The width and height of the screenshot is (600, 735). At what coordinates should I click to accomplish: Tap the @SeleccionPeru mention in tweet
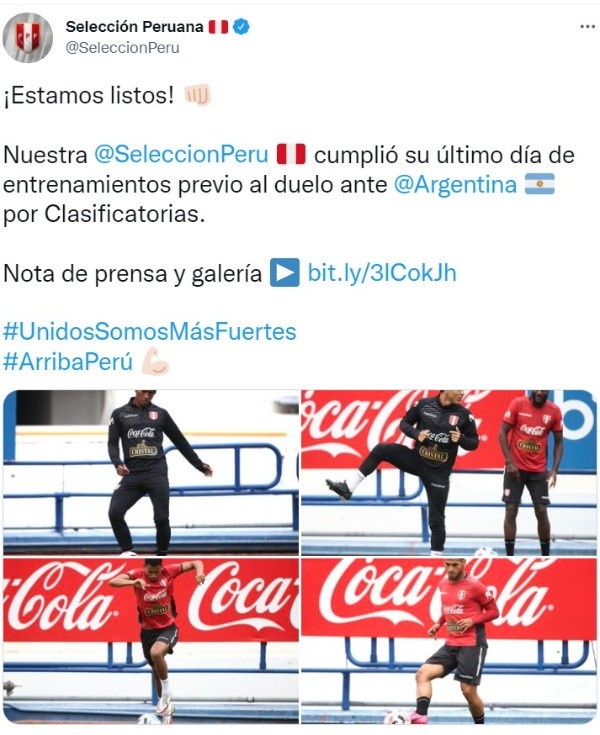pos(180,155)
